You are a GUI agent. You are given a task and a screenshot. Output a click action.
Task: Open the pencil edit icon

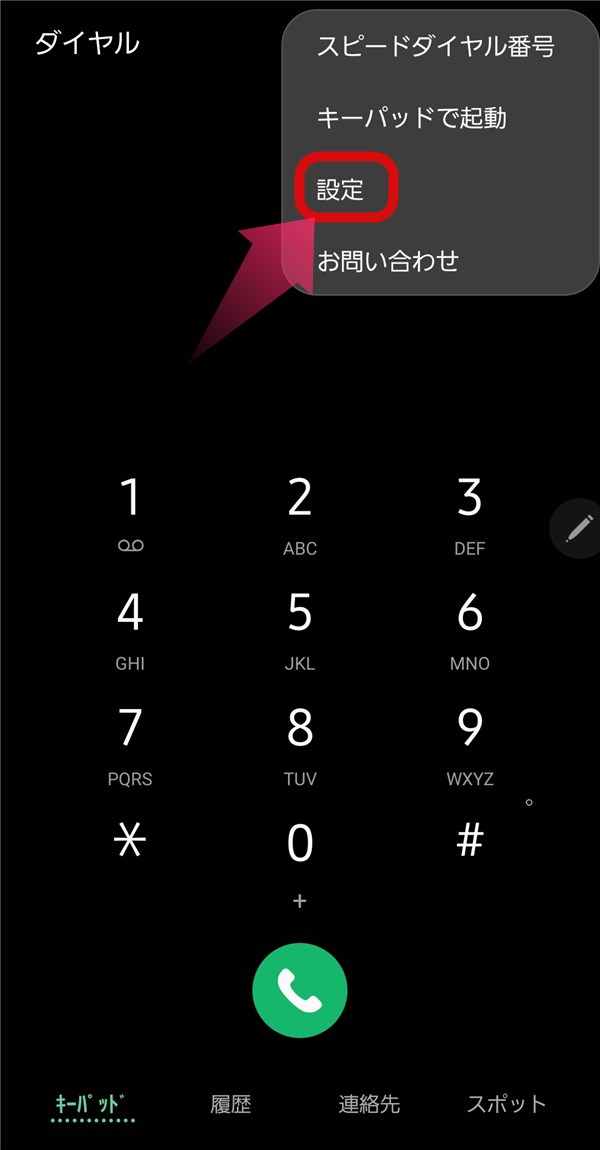click(578, 528)
